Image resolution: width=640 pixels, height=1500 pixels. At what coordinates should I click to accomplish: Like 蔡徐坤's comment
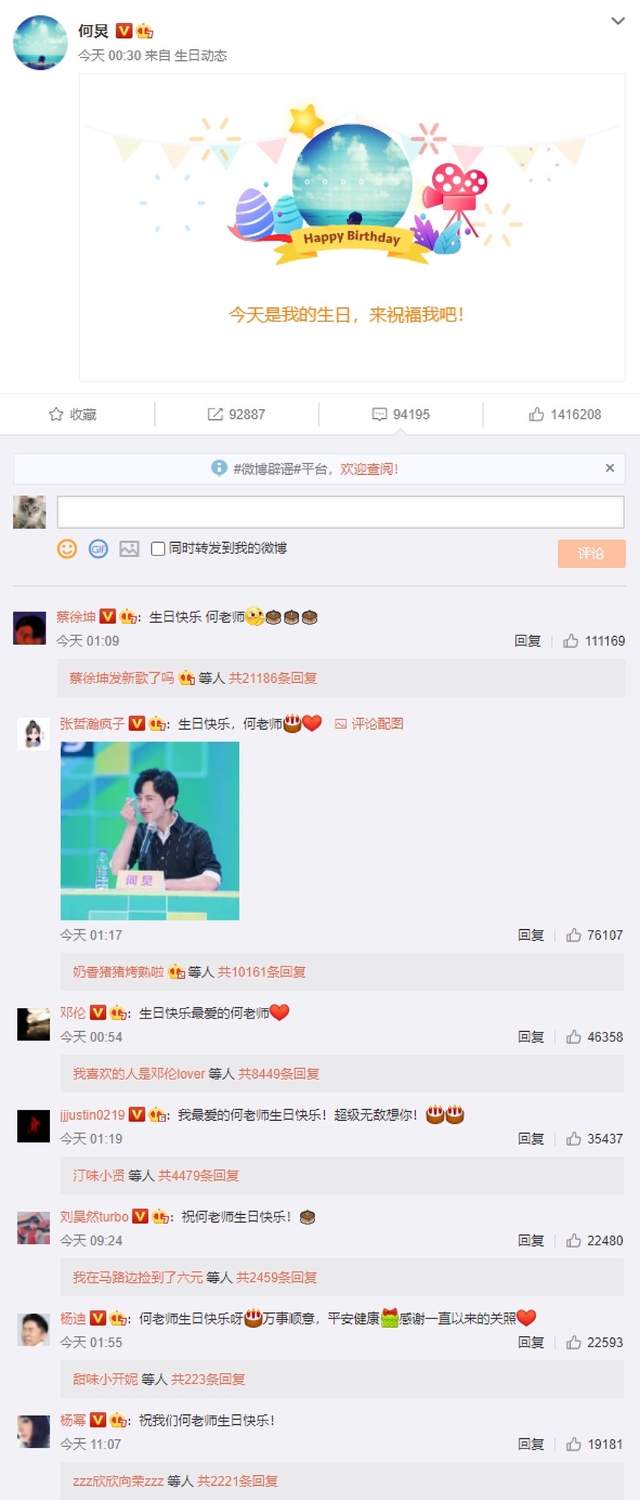[x=594, y=641]
